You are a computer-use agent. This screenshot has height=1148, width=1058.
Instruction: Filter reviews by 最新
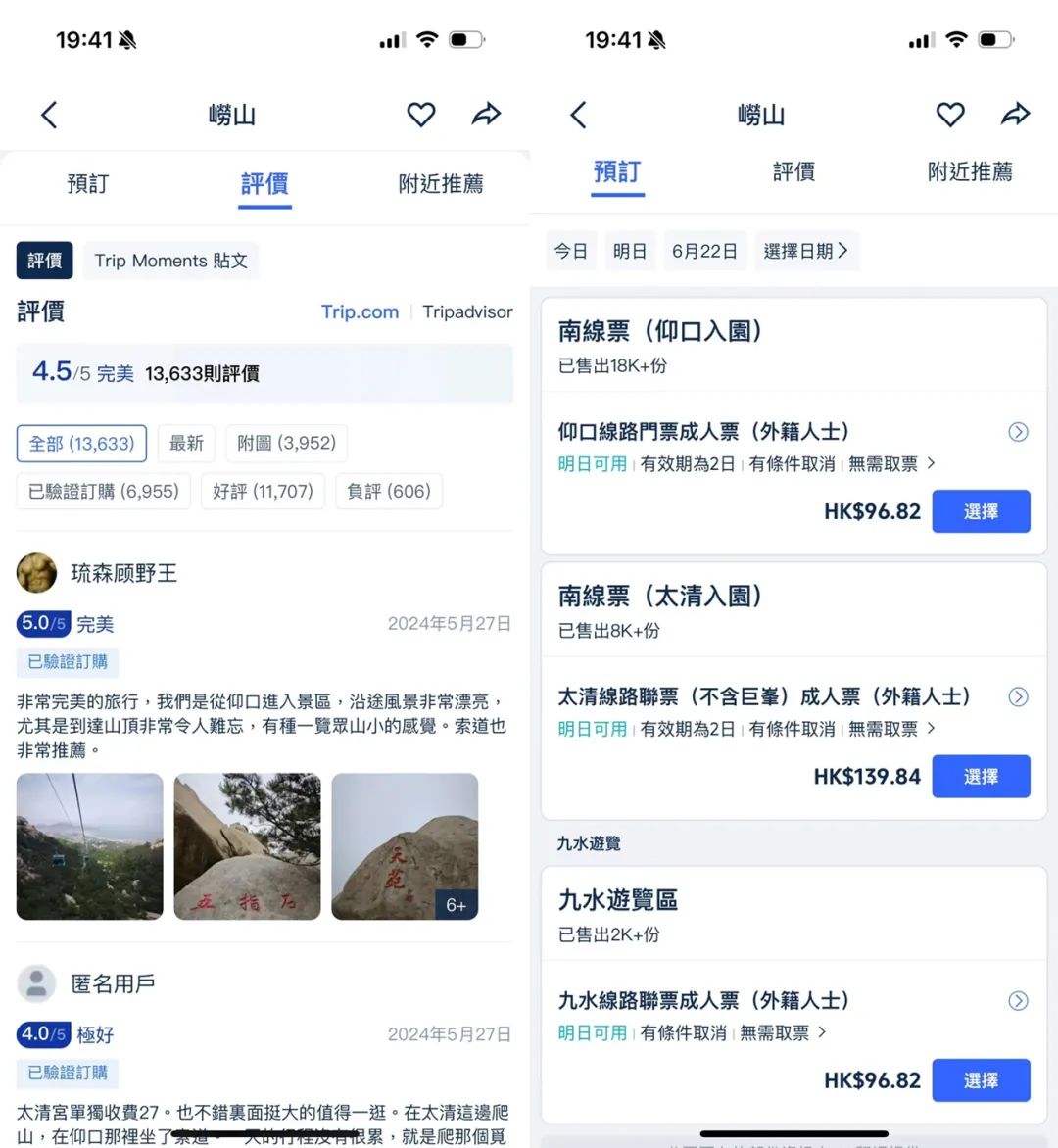tap(186, 443)
